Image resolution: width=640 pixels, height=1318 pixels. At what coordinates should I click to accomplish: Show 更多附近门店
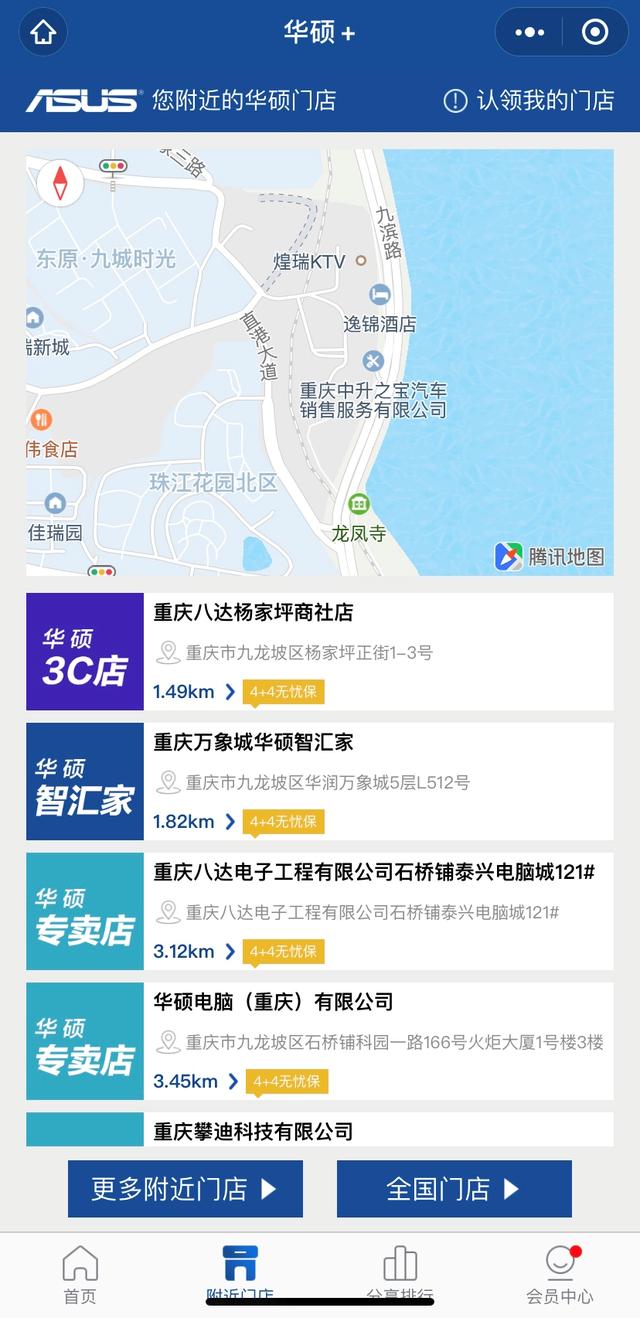click(x=185, y=1188)
